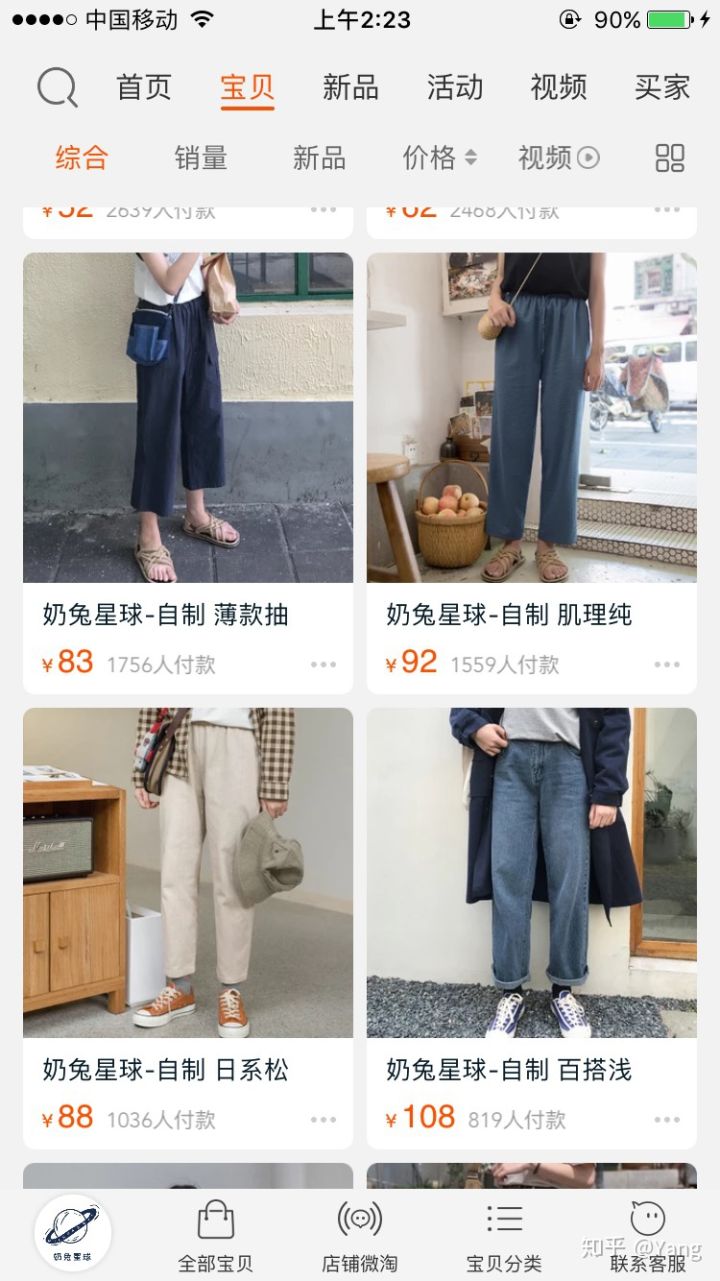Filter by 视频 with play icon

tap(558, 158)
